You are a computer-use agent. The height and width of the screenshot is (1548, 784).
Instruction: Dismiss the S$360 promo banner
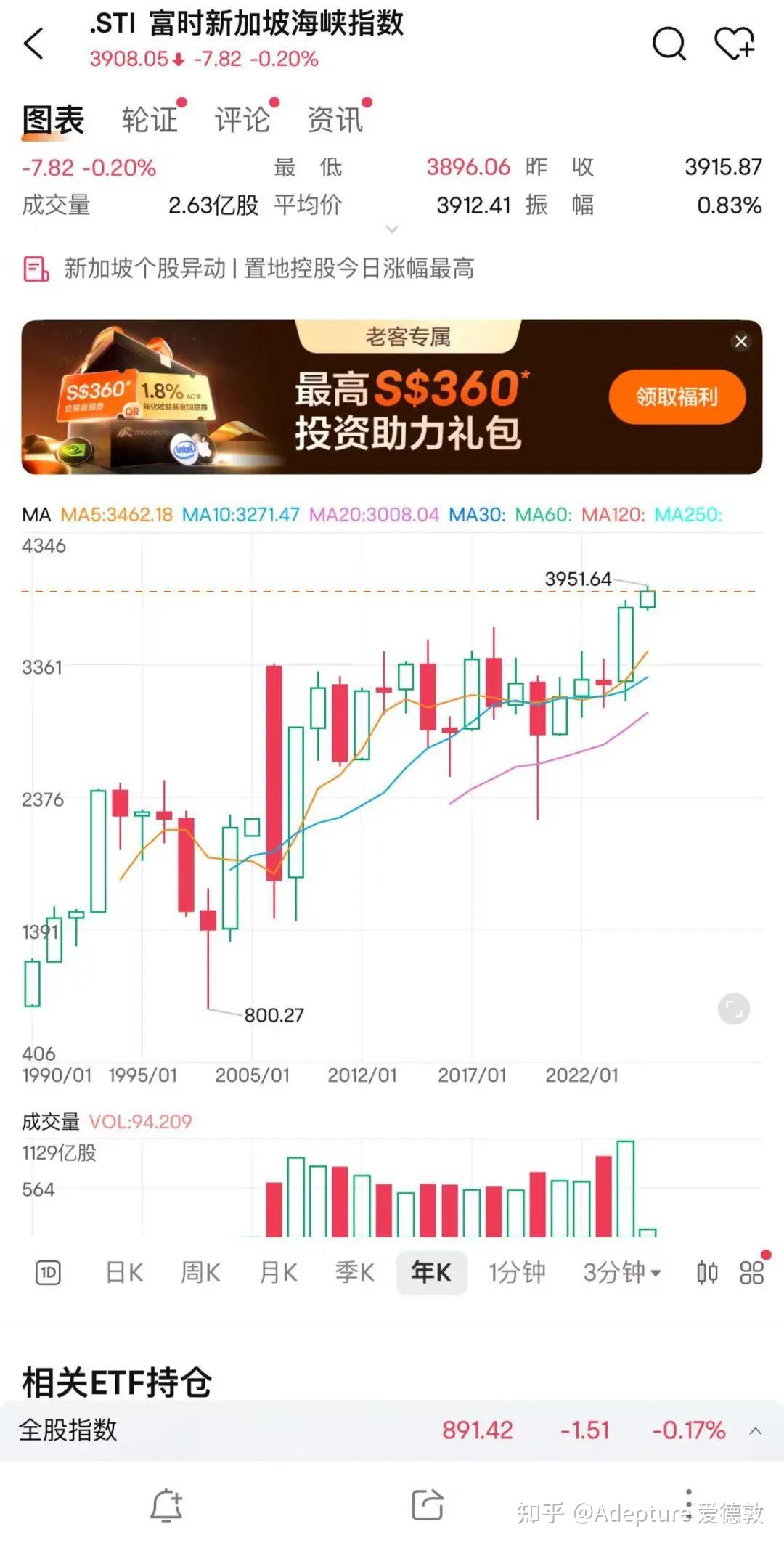tap(741, 341)
